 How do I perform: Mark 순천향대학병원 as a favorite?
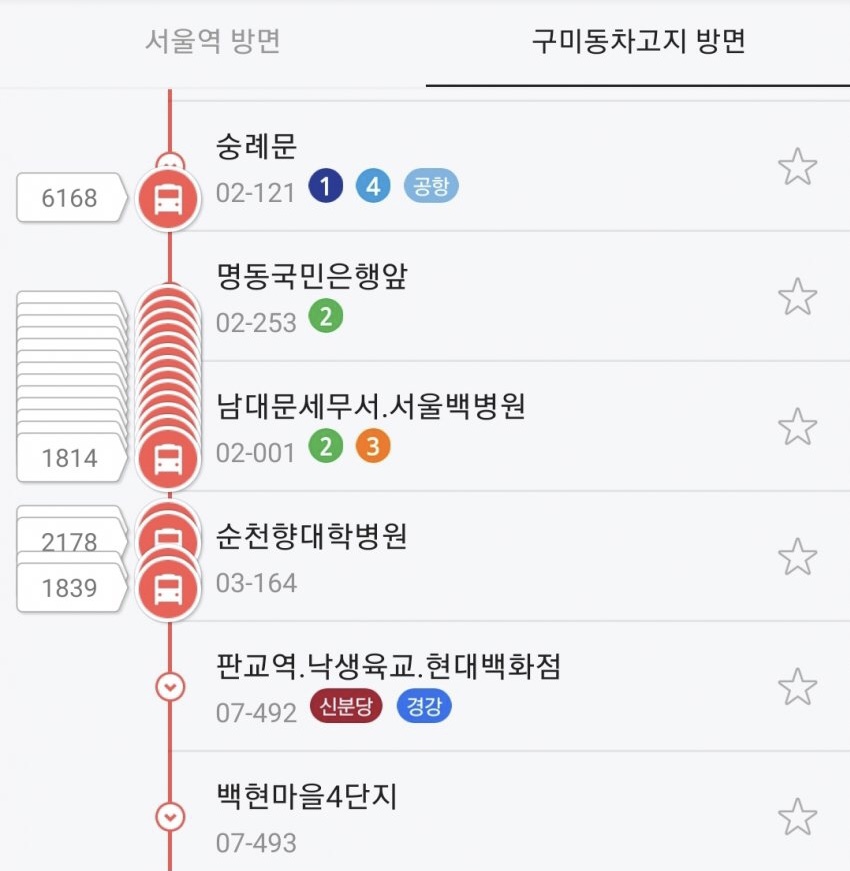pos(797,557)
